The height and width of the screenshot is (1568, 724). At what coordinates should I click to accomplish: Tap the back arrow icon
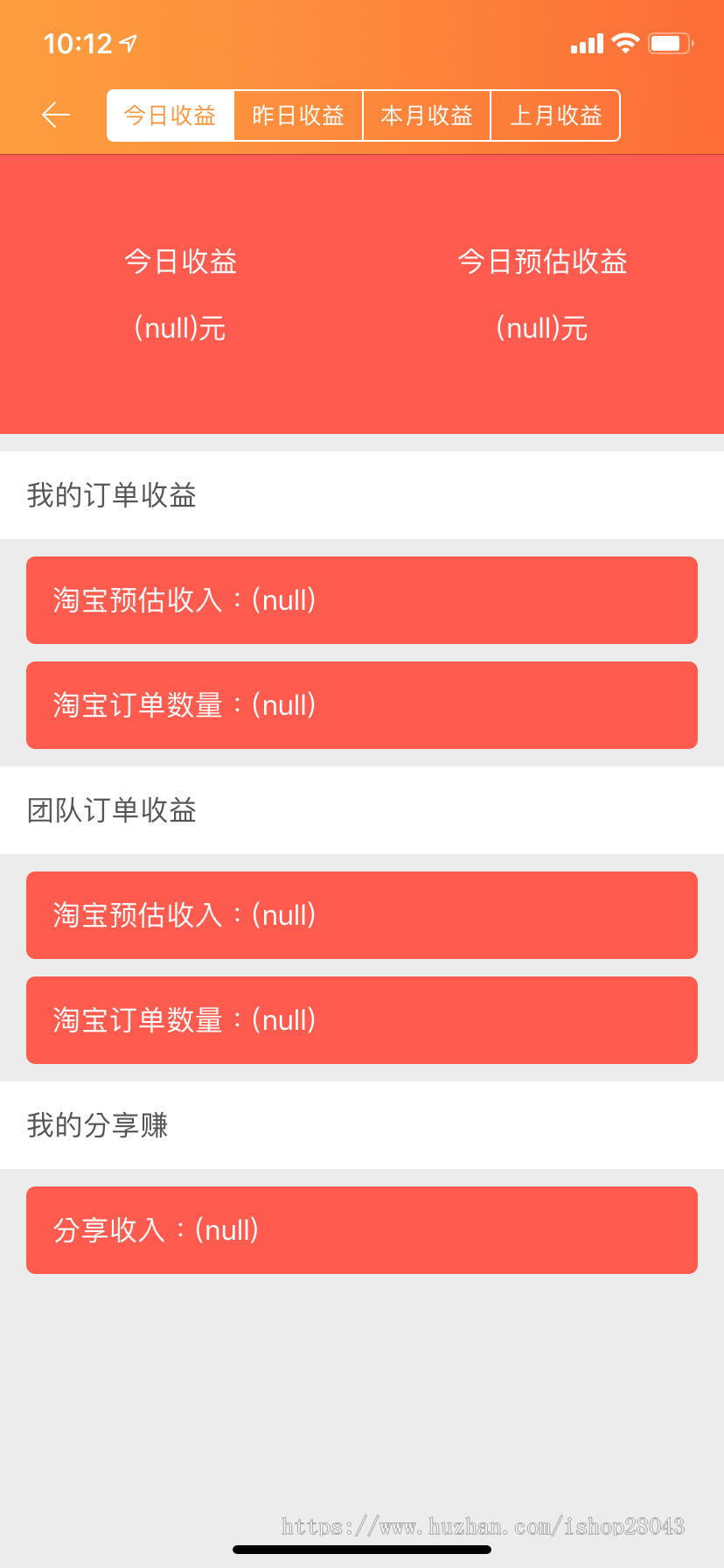click(x=55, y=115)
